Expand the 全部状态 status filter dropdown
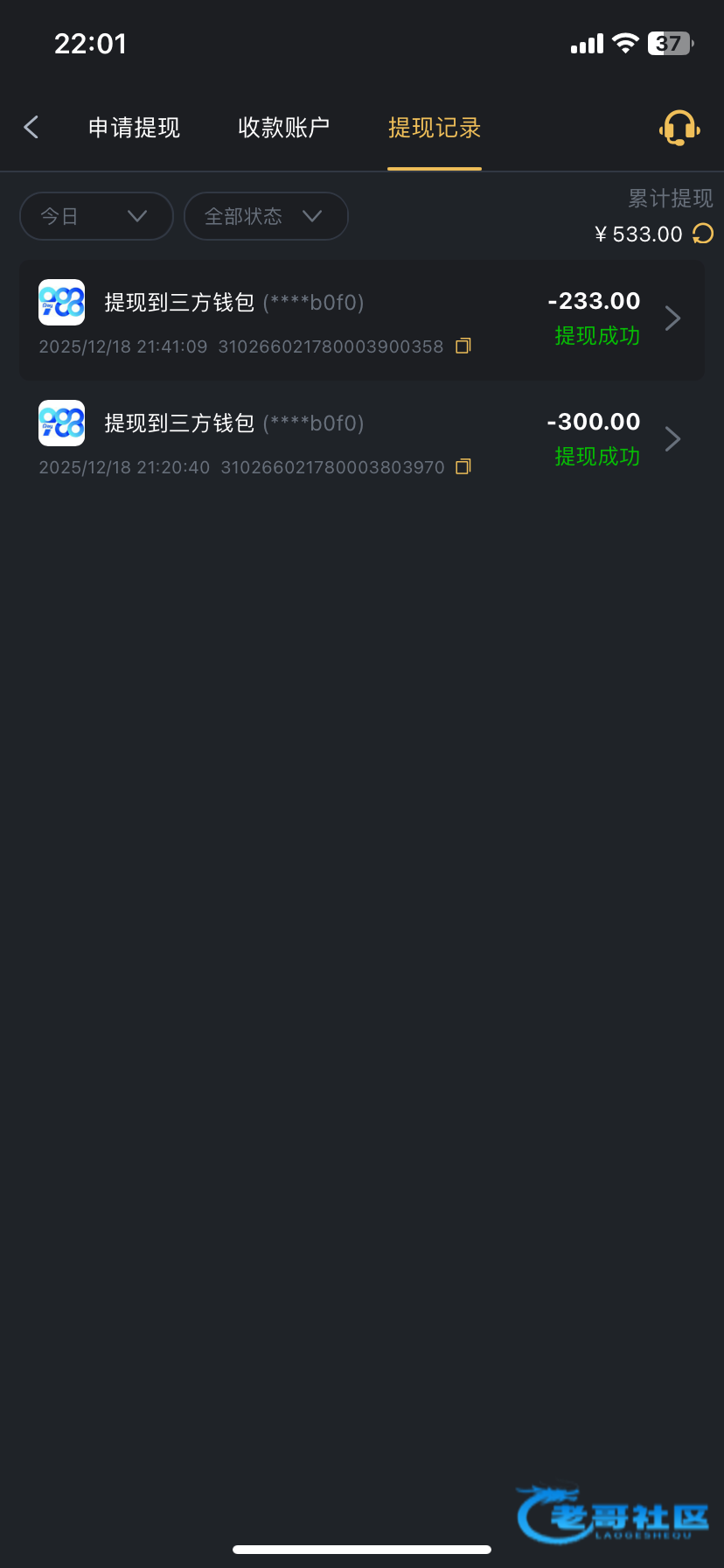The width and height of the screenshot is (724, 1568). pyautogui.click(x=266, y=216)
